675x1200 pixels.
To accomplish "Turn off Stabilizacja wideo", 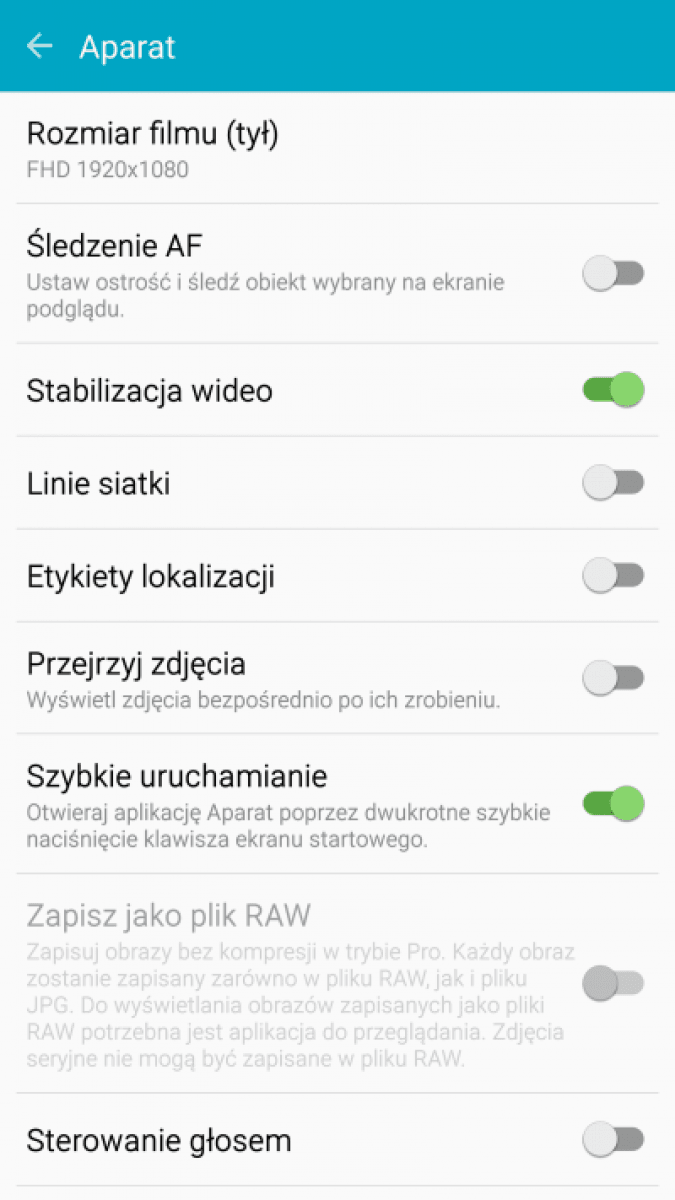I will [613, 390].
